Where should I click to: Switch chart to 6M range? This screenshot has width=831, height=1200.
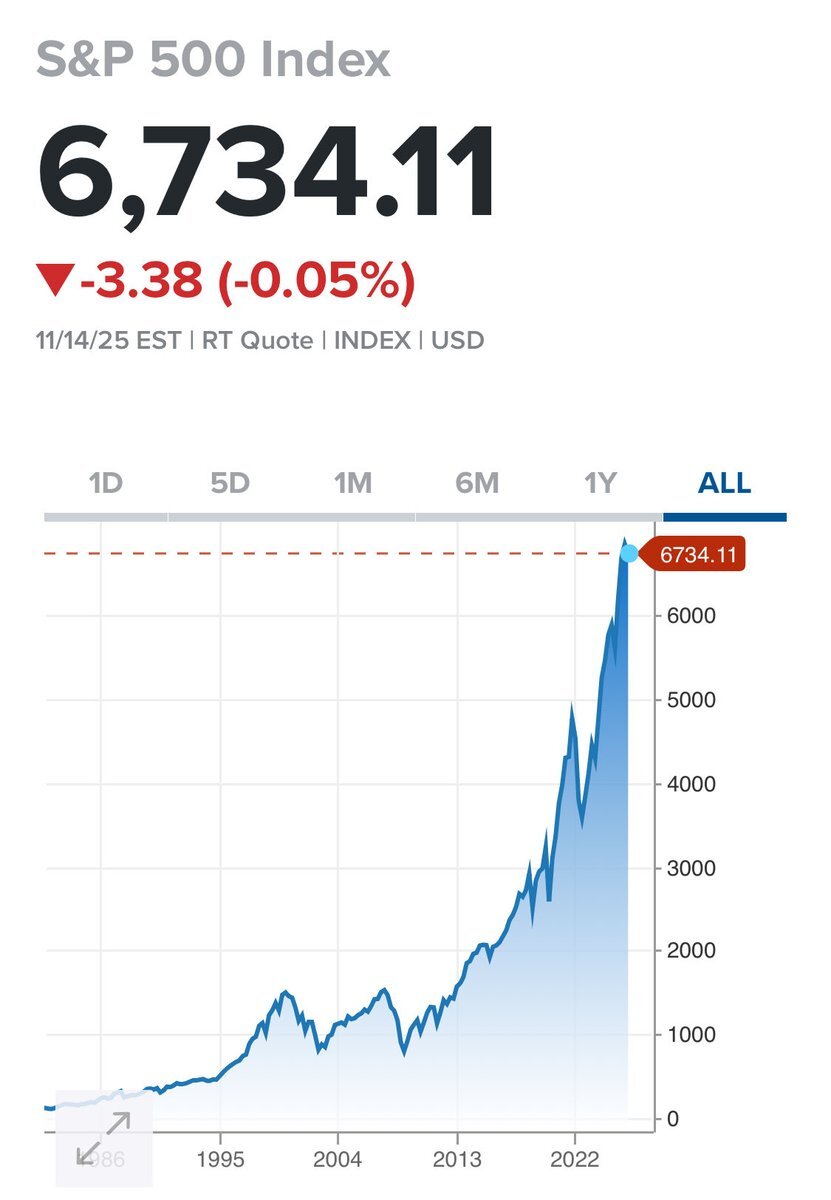click(x=476, y=484)
